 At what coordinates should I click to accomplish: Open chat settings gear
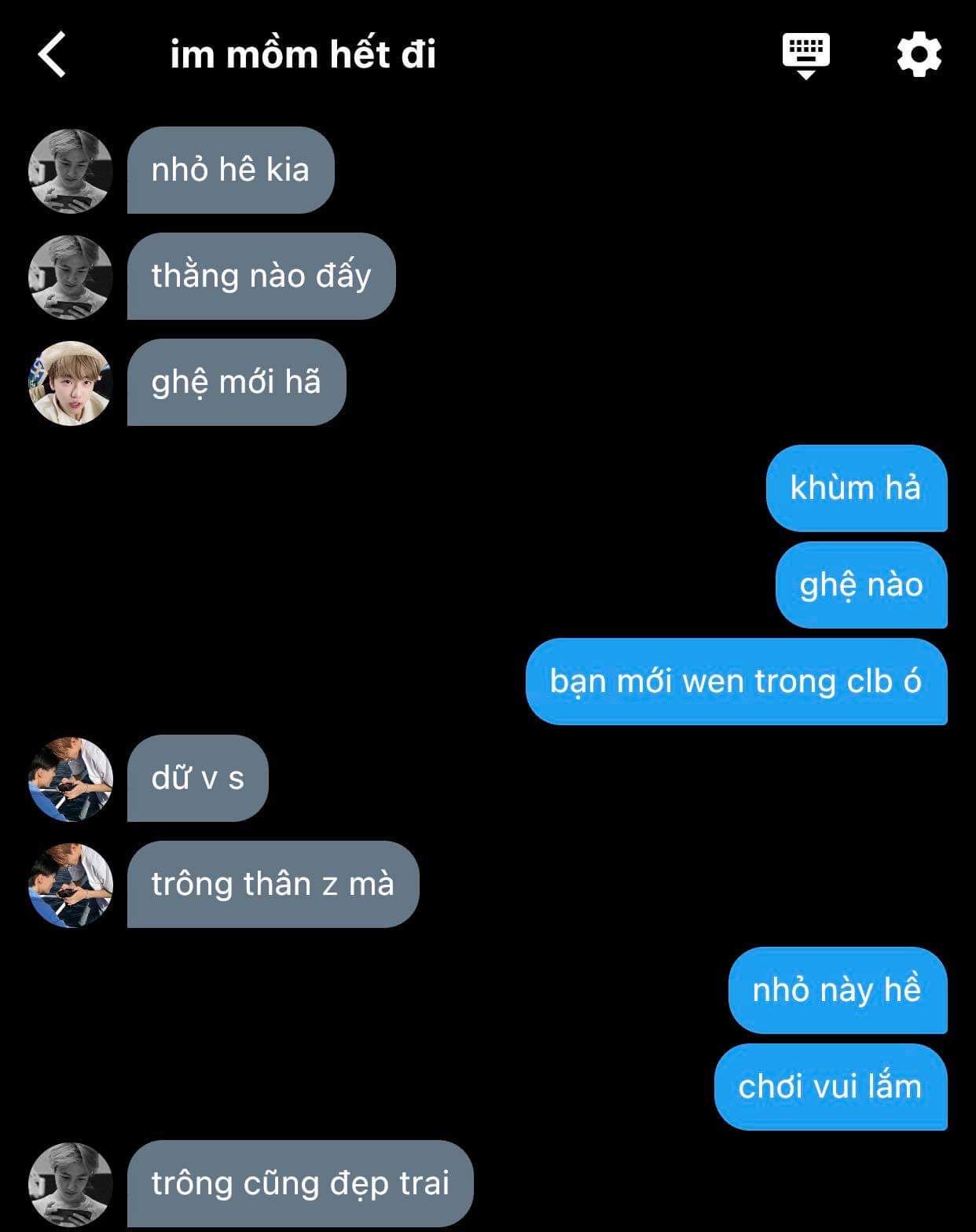click(919, 55)
